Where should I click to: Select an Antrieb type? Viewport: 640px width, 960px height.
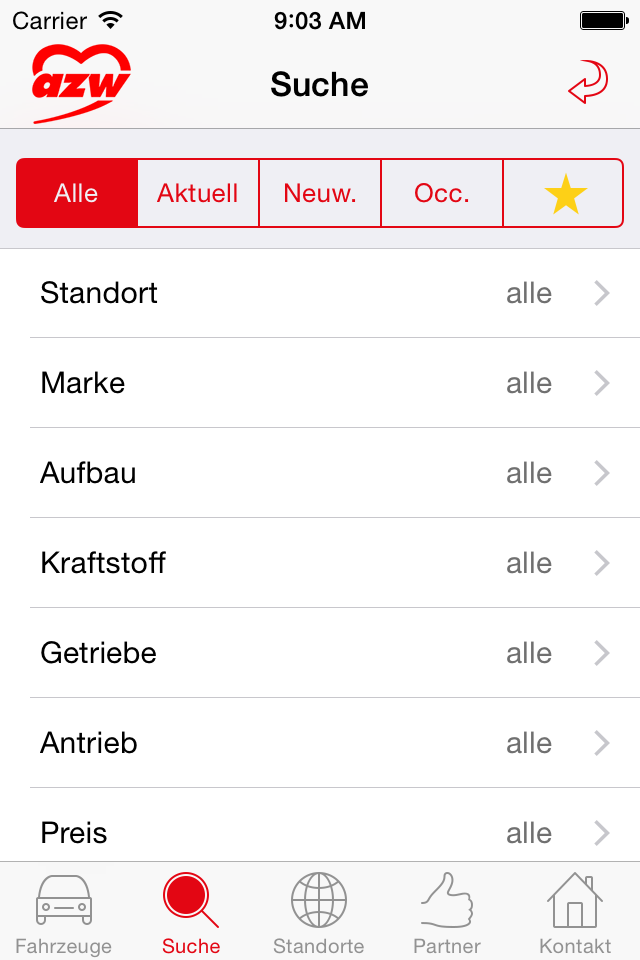[x=320, y=743]
